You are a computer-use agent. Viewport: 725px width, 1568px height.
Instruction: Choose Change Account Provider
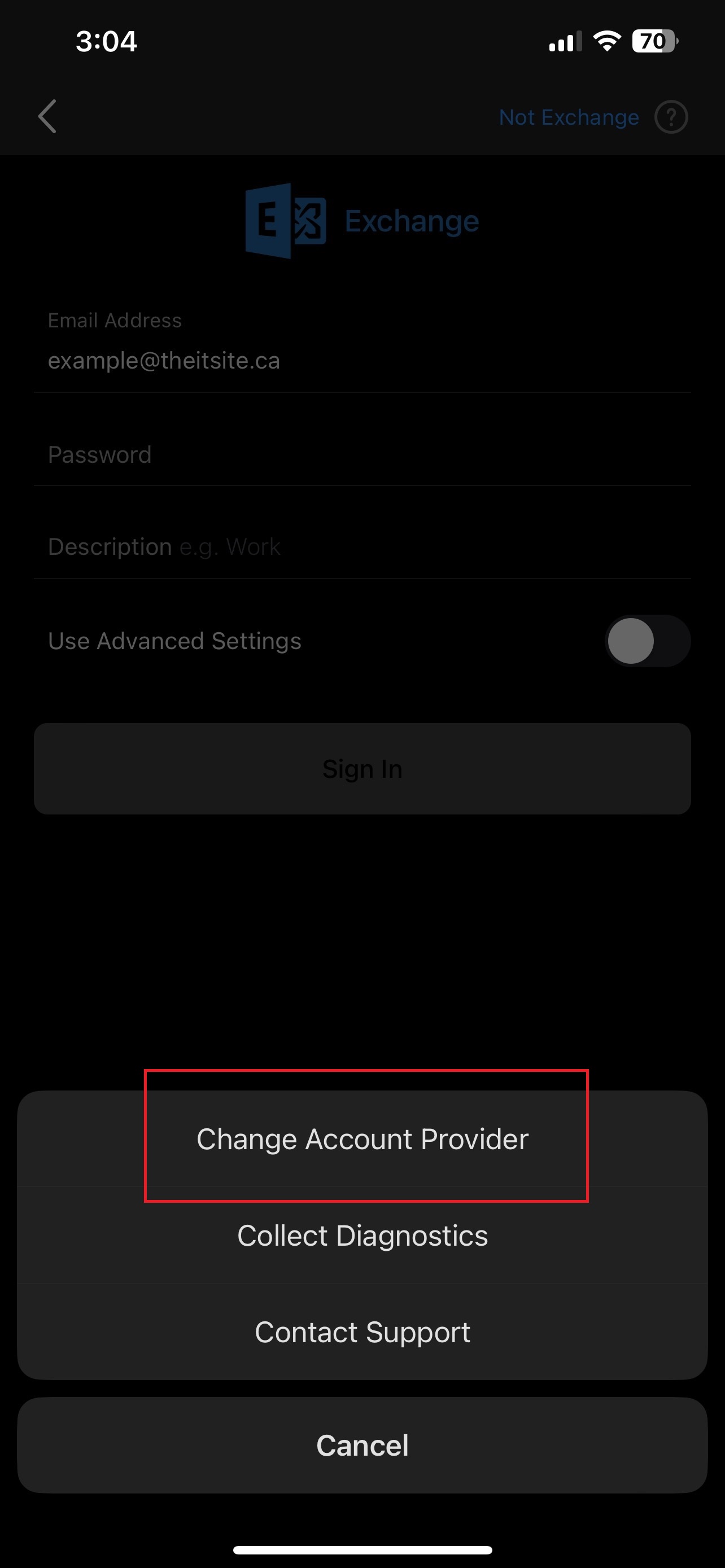pyautogui.click(x=362, y=1139)
